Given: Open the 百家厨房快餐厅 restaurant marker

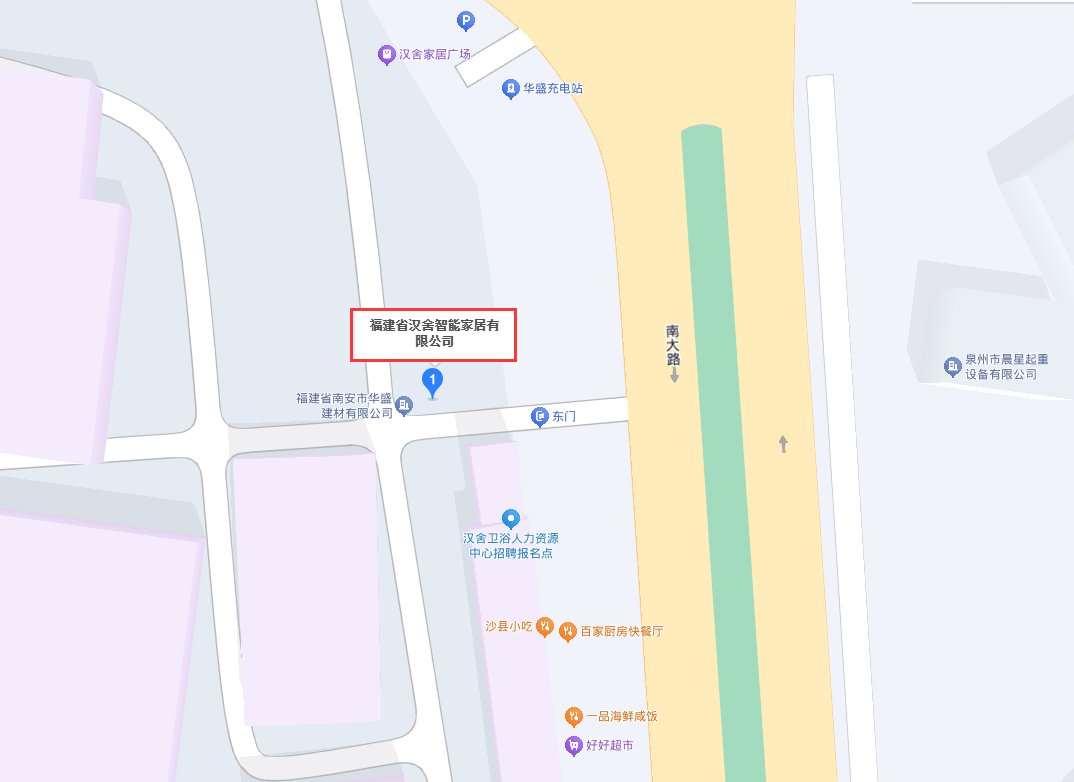Looking at the screenshot, I should tap(568, 631).
